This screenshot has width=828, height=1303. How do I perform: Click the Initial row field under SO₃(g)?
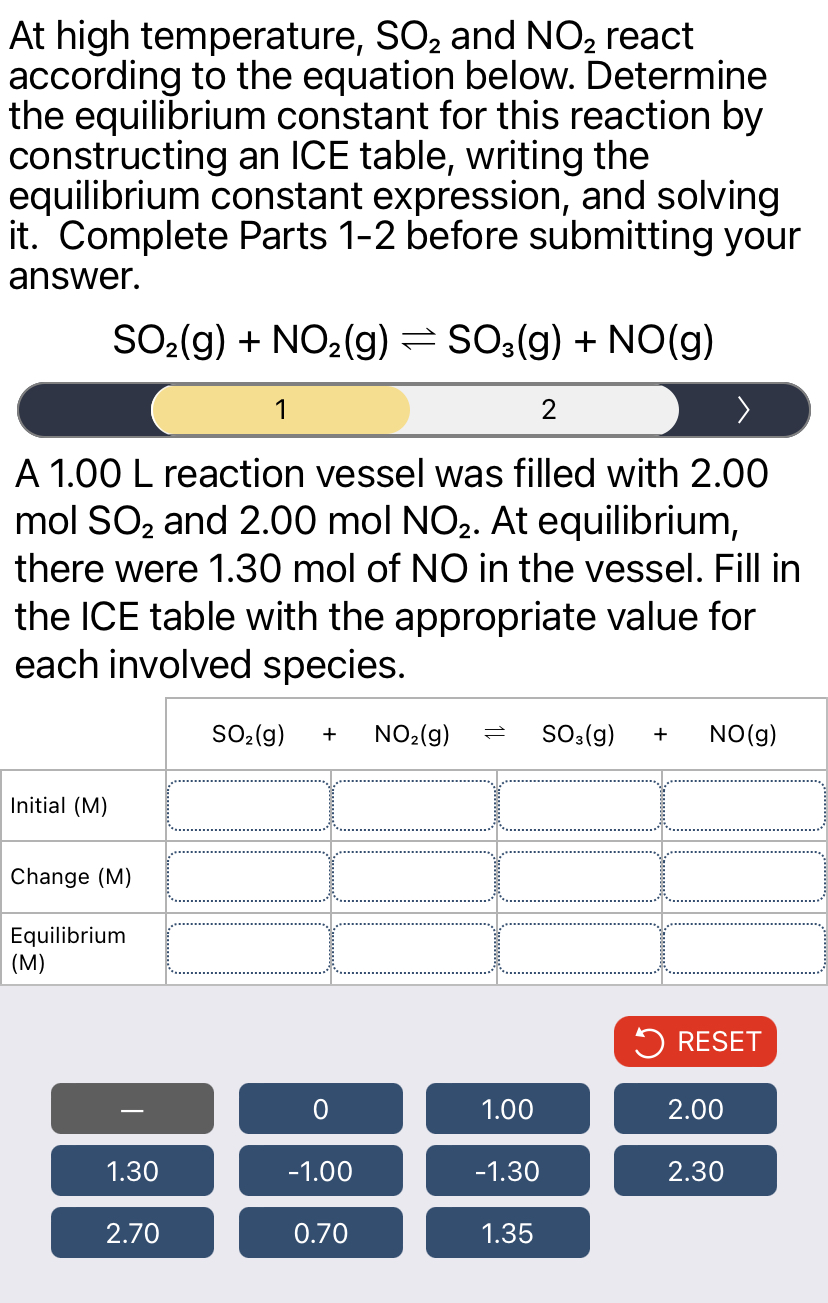(579, 805)
